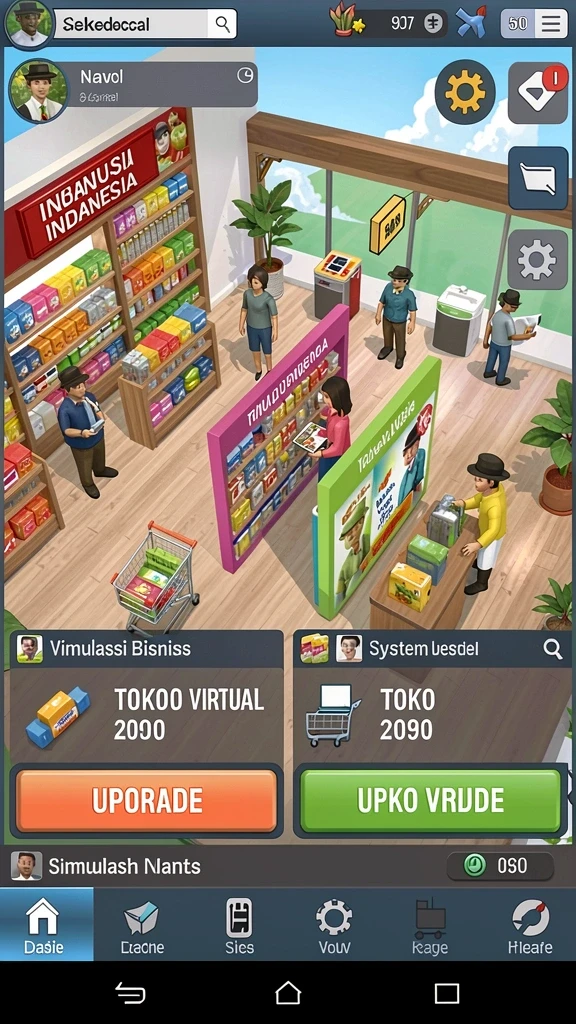Tap the Sekedoccal search field
The image size is (576, 1024).
pyautogui.click(x=144, y=24)
